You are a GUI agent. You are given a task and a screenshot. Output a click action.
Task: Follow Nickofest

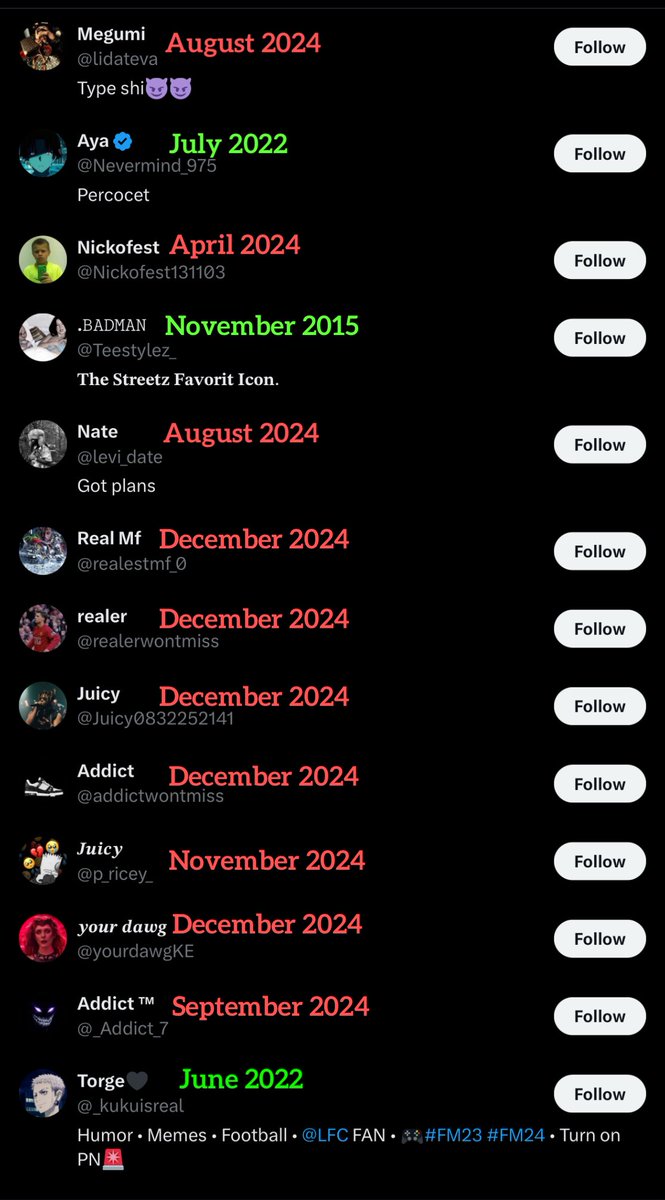[600, 260]
